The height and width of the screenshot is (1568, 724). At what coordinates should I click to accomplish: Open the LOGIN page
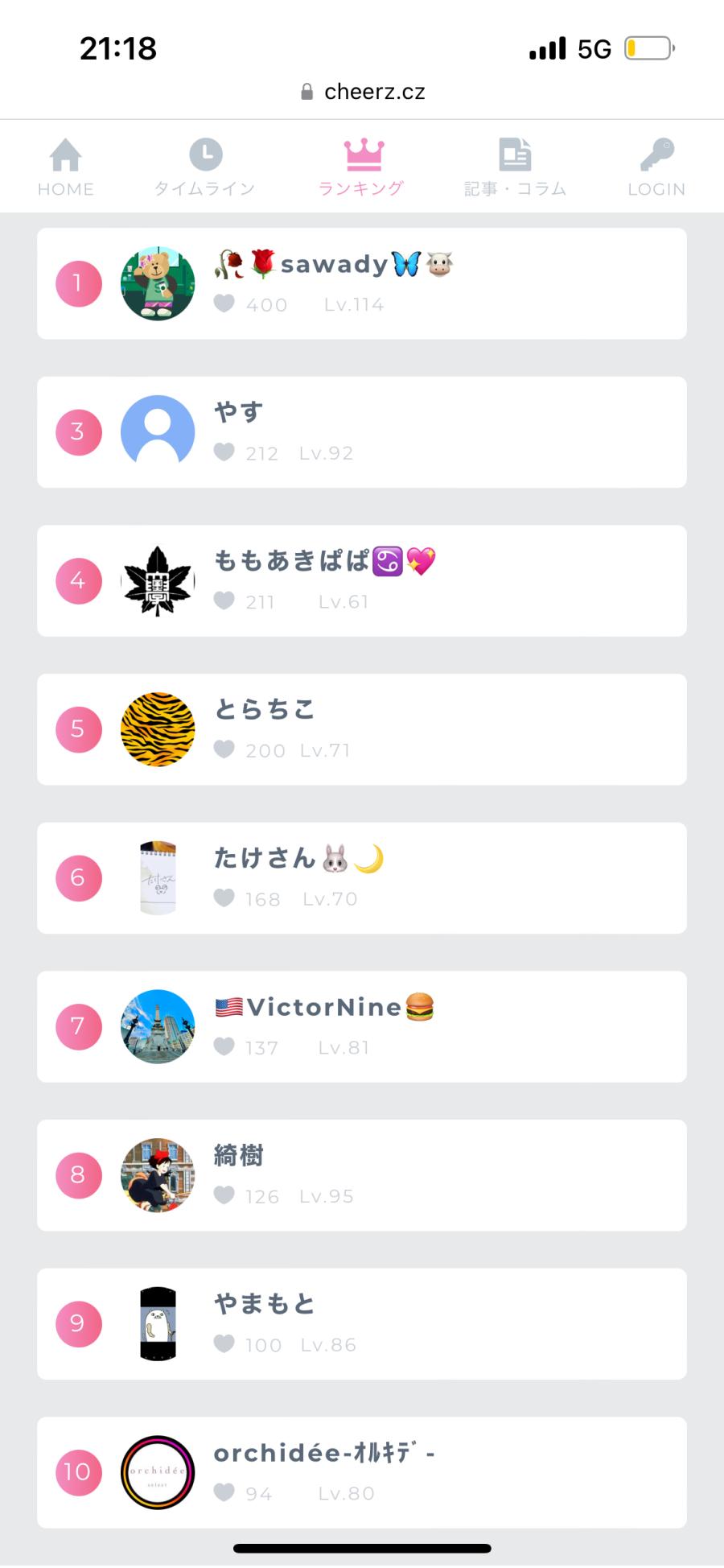tap(656, 167)
